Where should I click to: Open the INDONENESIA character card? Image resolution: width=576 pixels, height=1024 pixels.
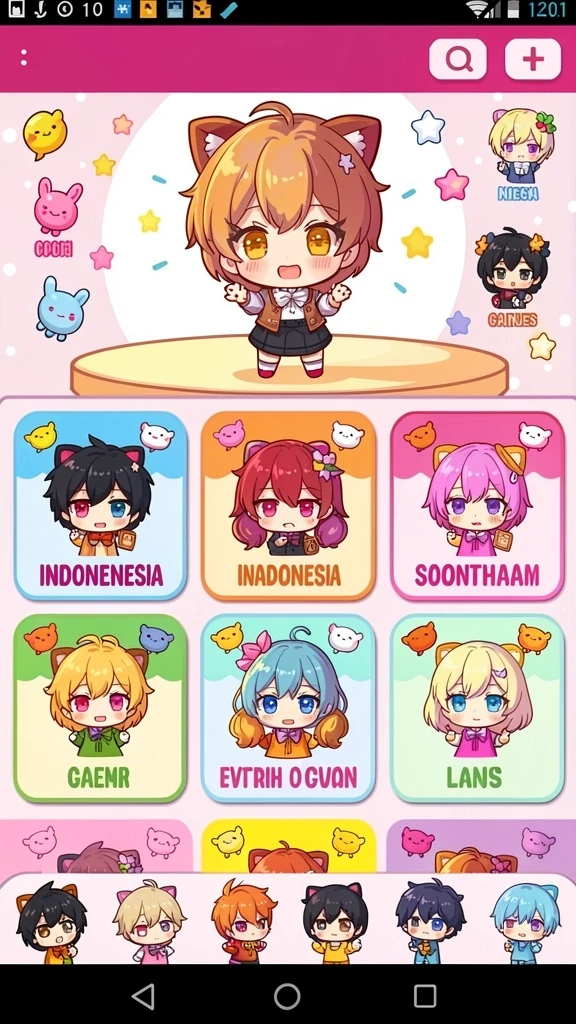pos(101,505)
